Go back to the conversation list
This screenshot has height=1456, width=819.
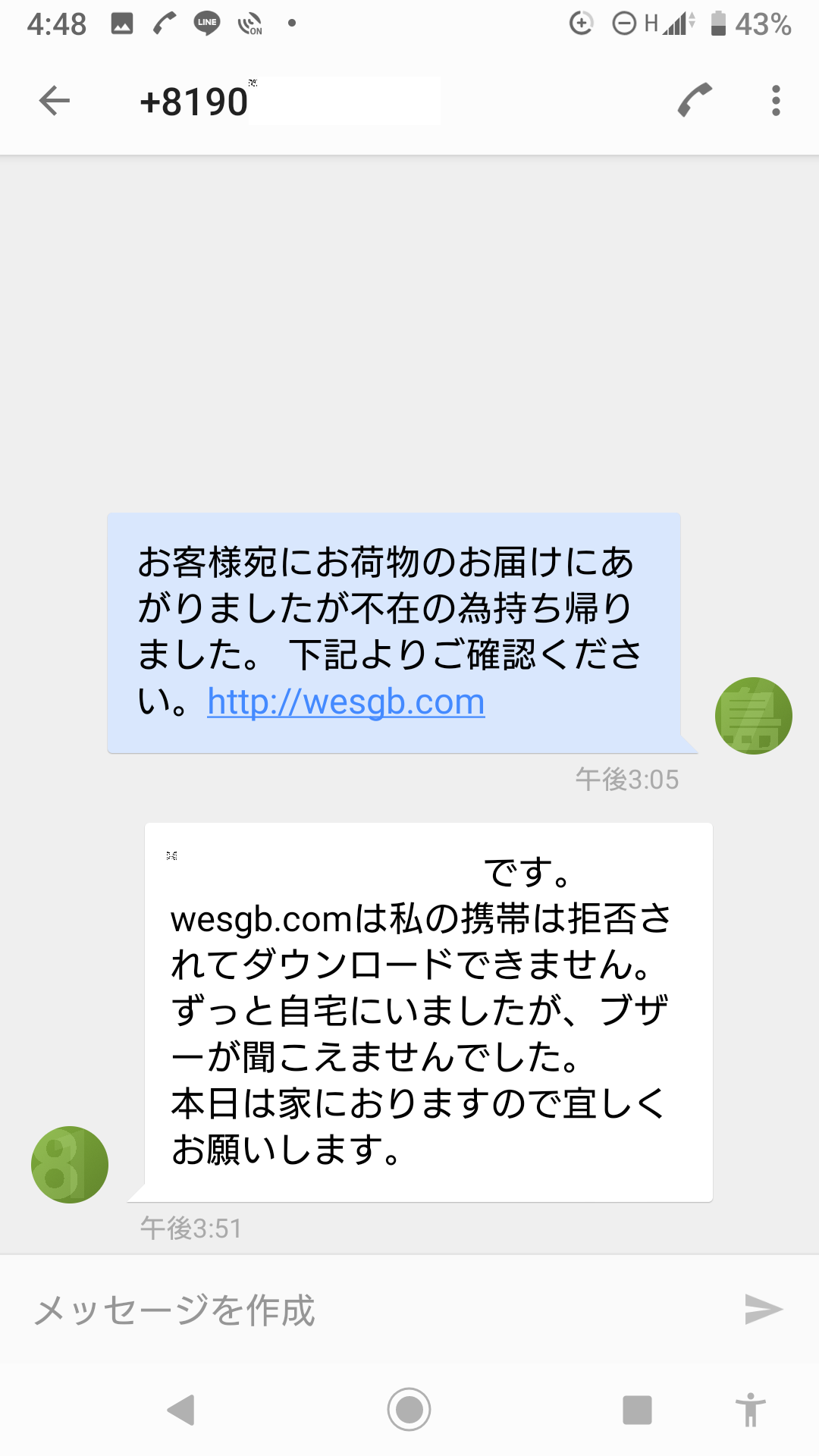(x=55, y=101)
